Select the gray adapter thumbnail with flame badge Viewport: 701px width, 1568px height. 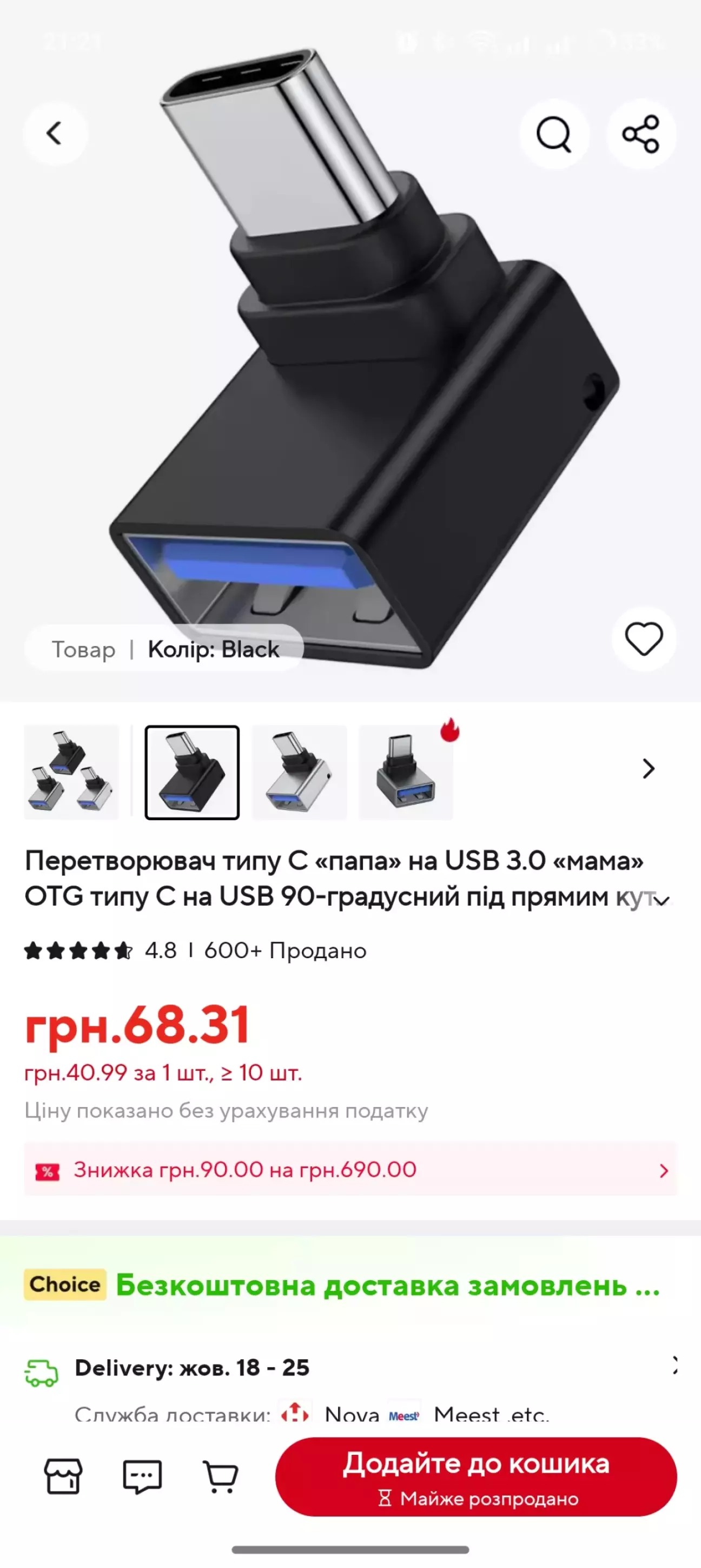(406, 772)
